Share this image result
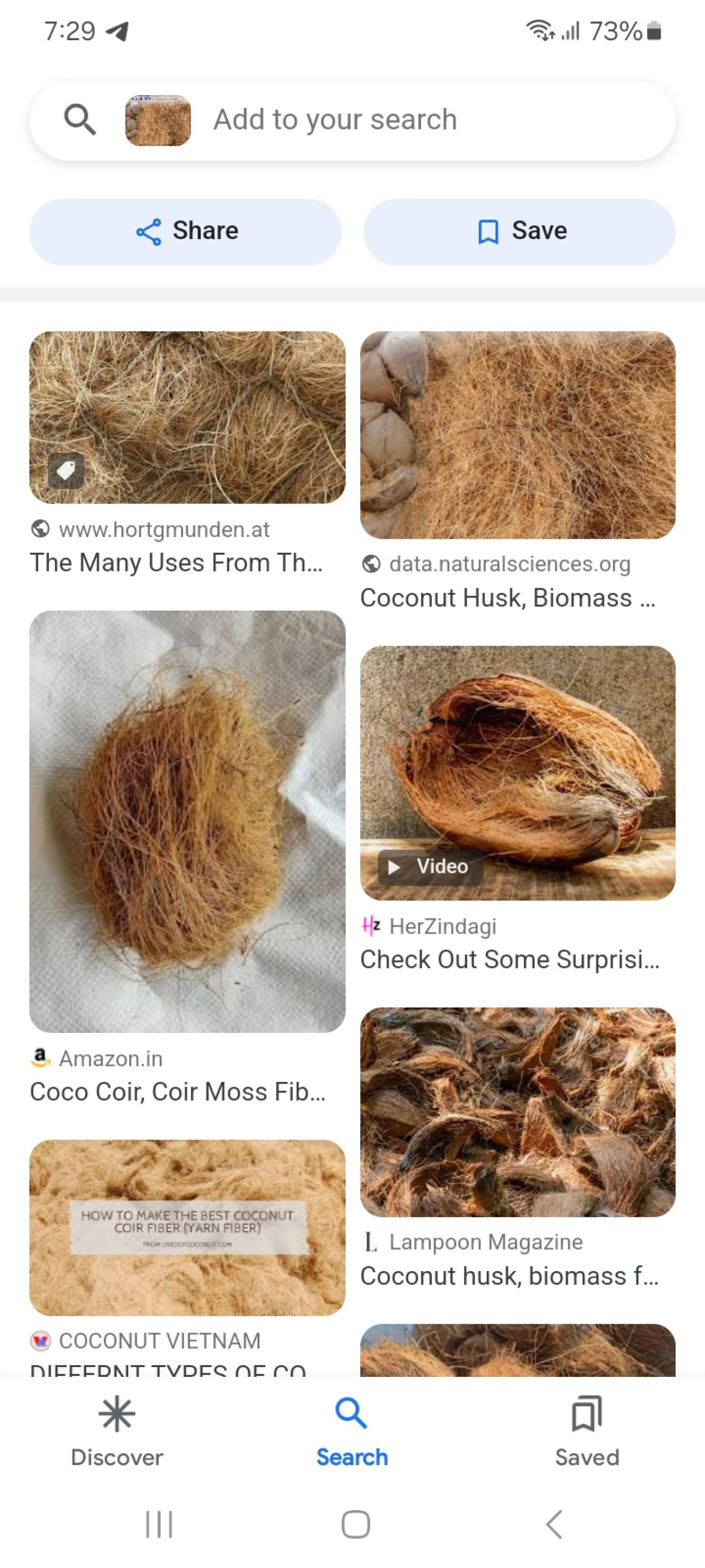 [185, 232]
